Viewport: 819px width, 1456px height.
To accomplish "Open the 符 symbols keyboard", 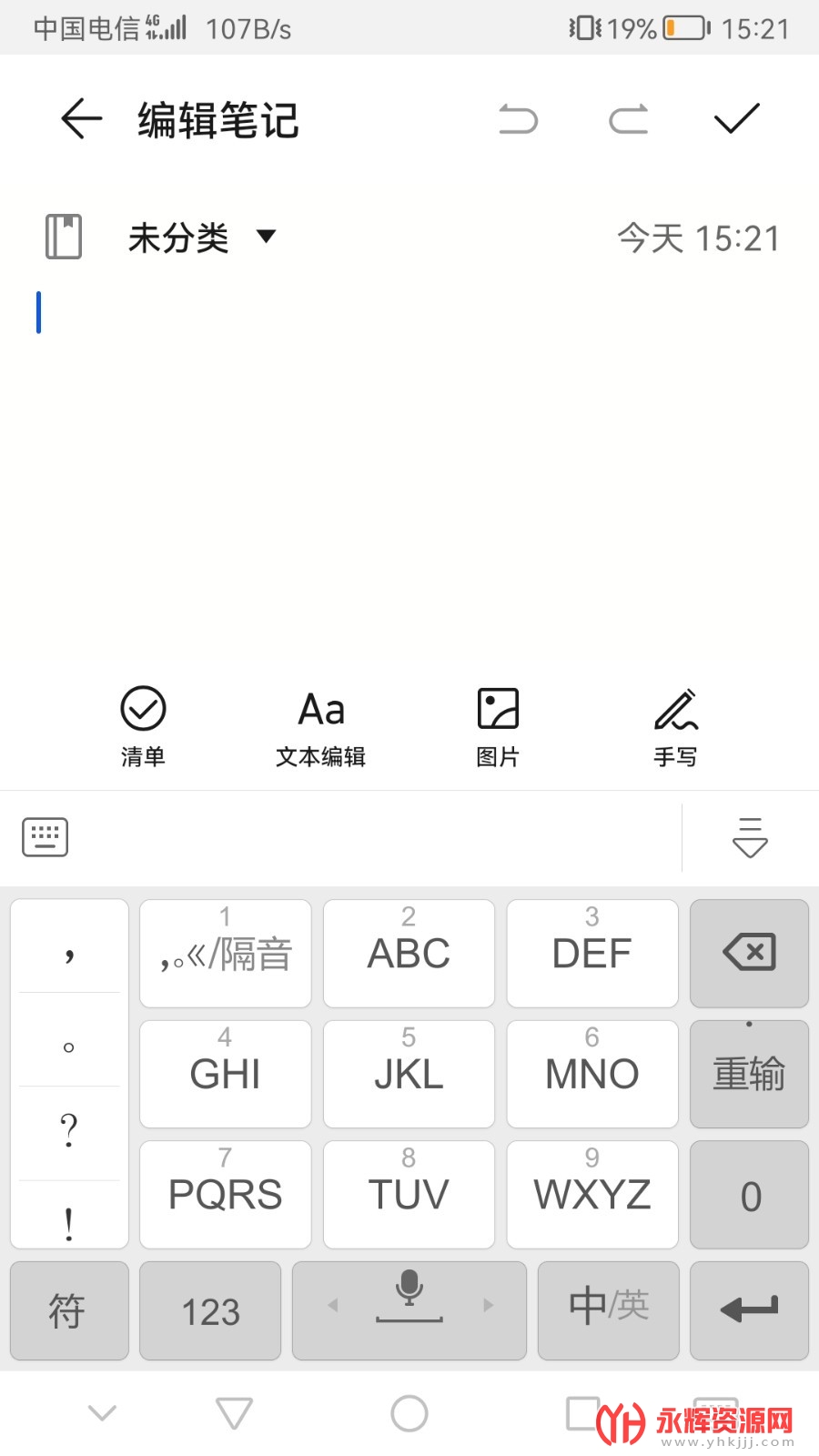I will (69, 1310).
